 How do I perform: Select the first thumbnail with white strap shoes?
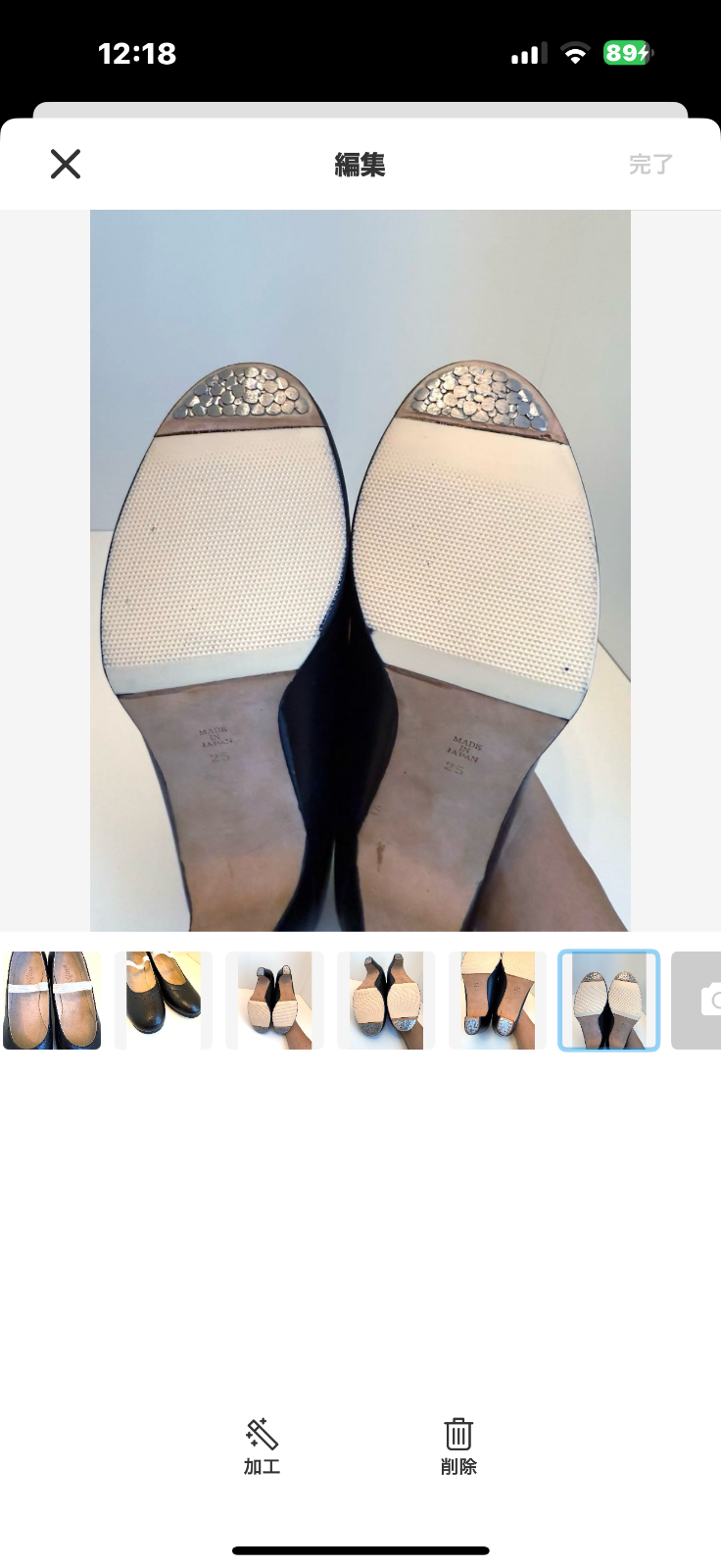[x=52, y=1001]
